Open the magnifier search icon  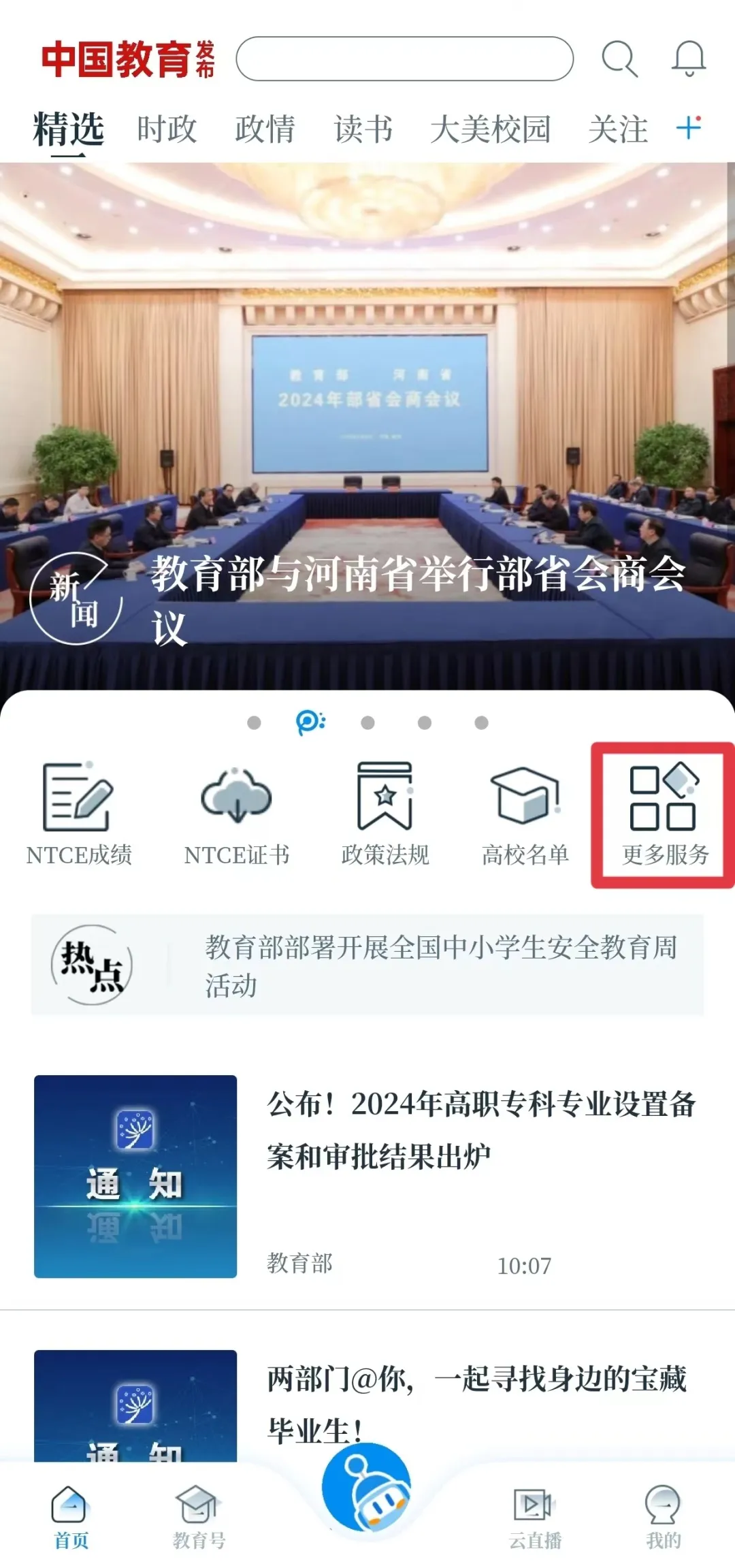[x=619, y=59]
